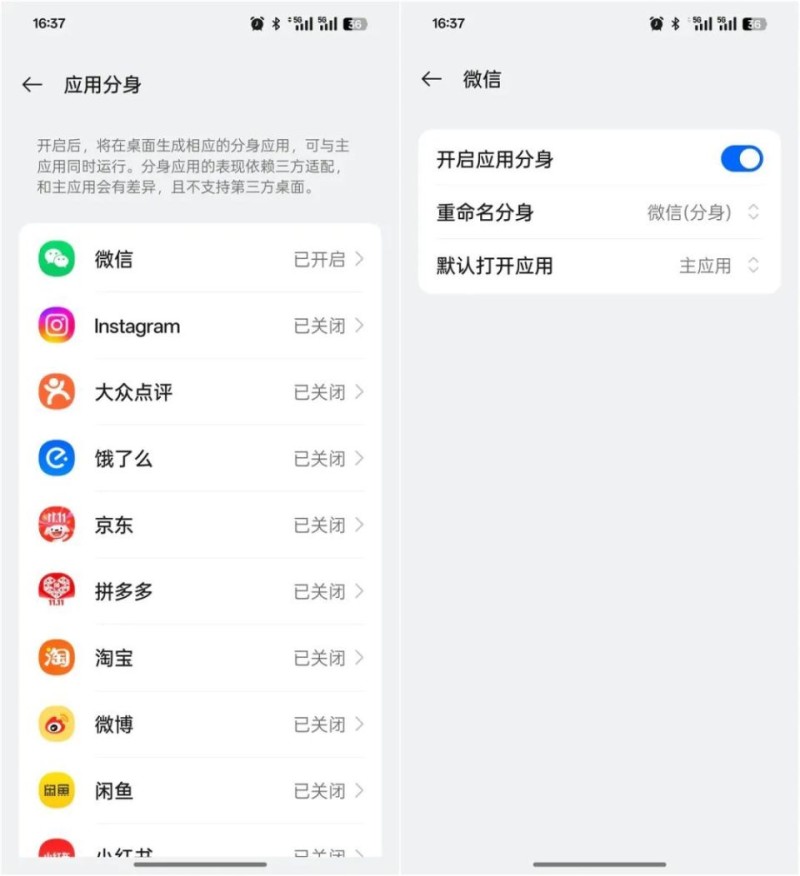
Task: Open the 重命名分身 rename option
Action: pyautogui.click(x=597, y=213)
